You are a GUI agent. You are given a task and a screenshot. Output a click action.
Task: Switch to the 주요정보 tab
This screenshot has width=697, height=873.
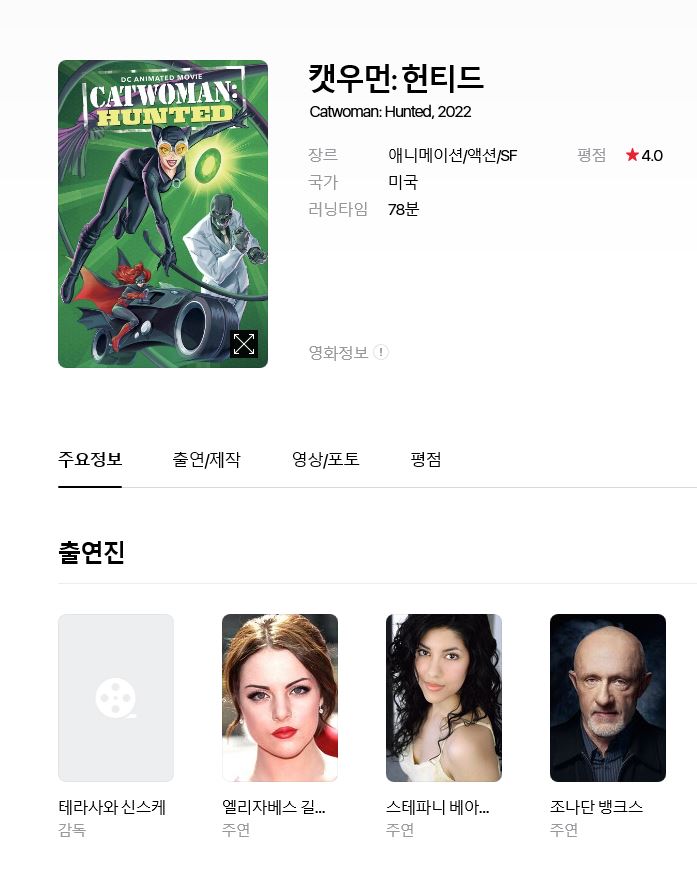(x=90, y=460)
